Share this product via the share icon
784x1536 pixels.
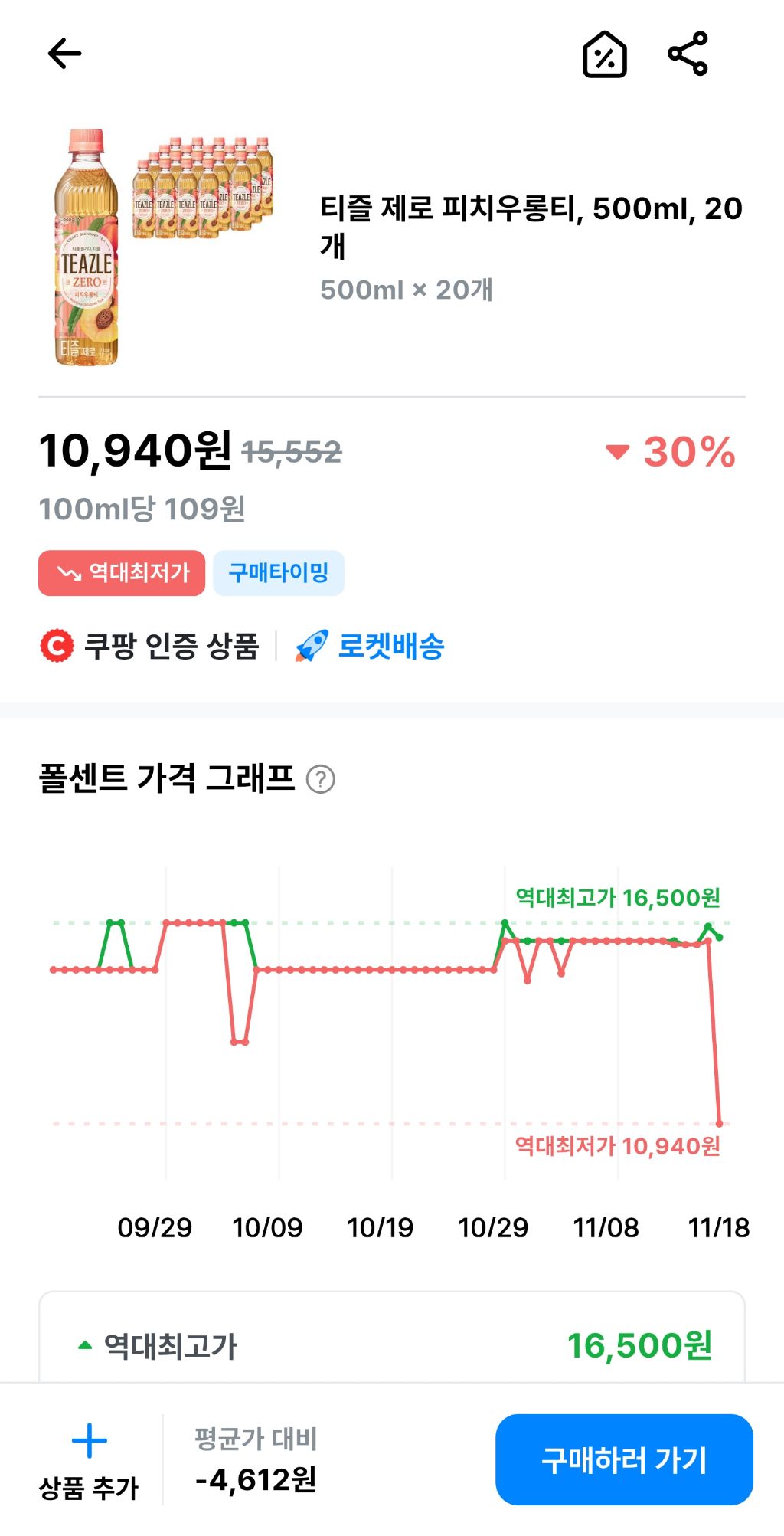point(688,54)
